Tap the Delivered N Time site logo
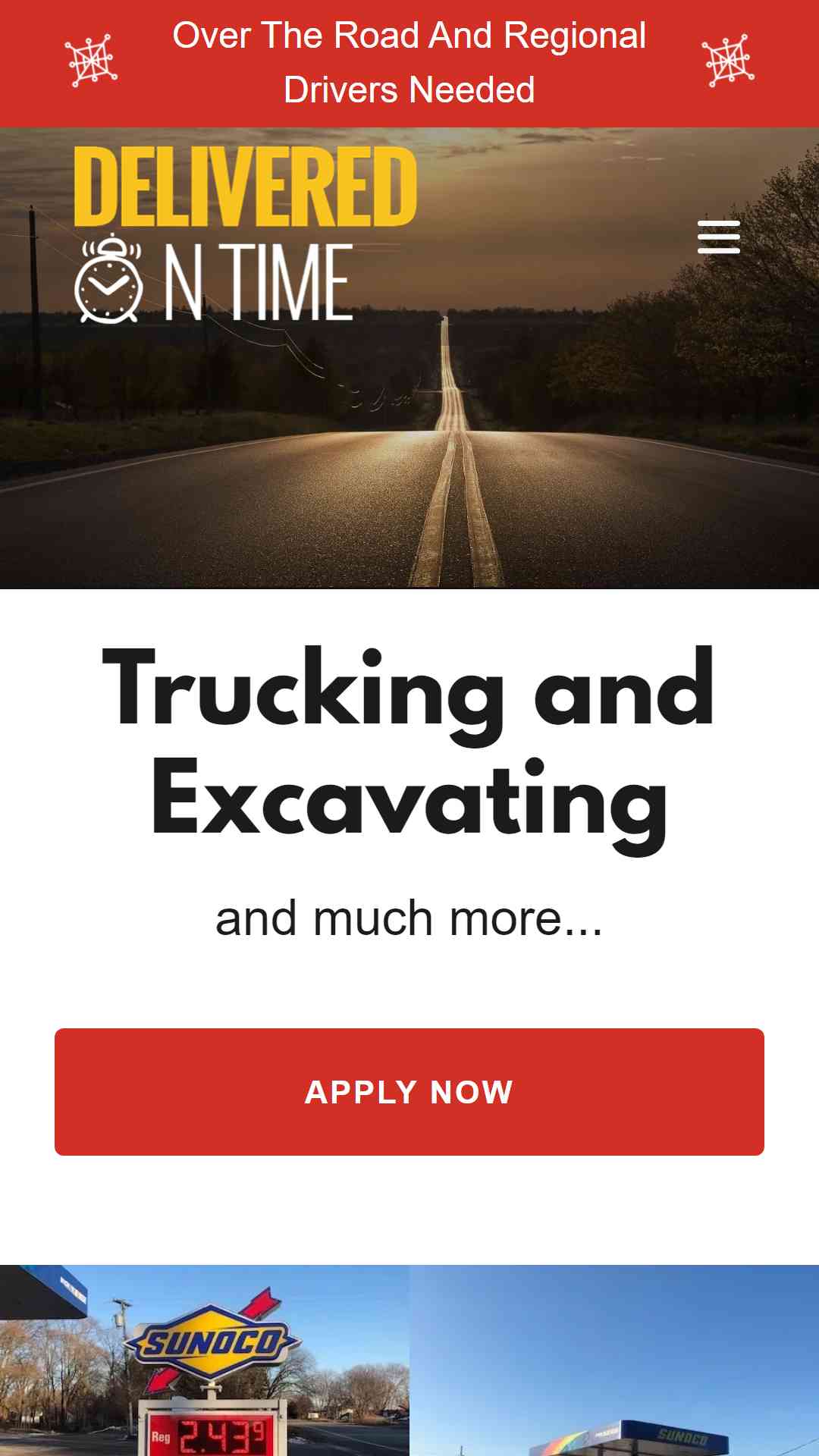Viewport: 819px width, 1456px height. coord(245,235)
